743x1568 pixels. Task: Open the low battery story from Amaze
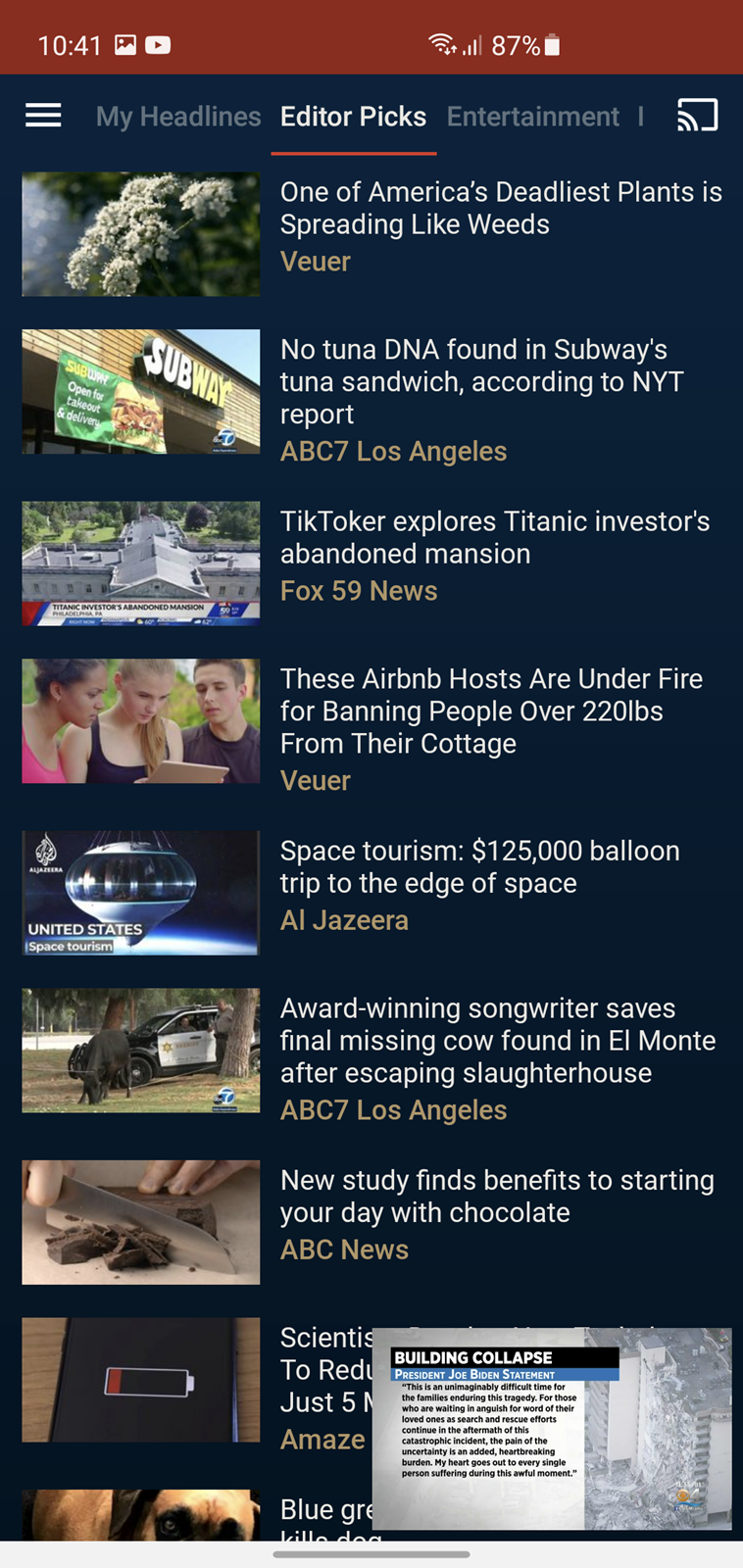click(141, 1380)
